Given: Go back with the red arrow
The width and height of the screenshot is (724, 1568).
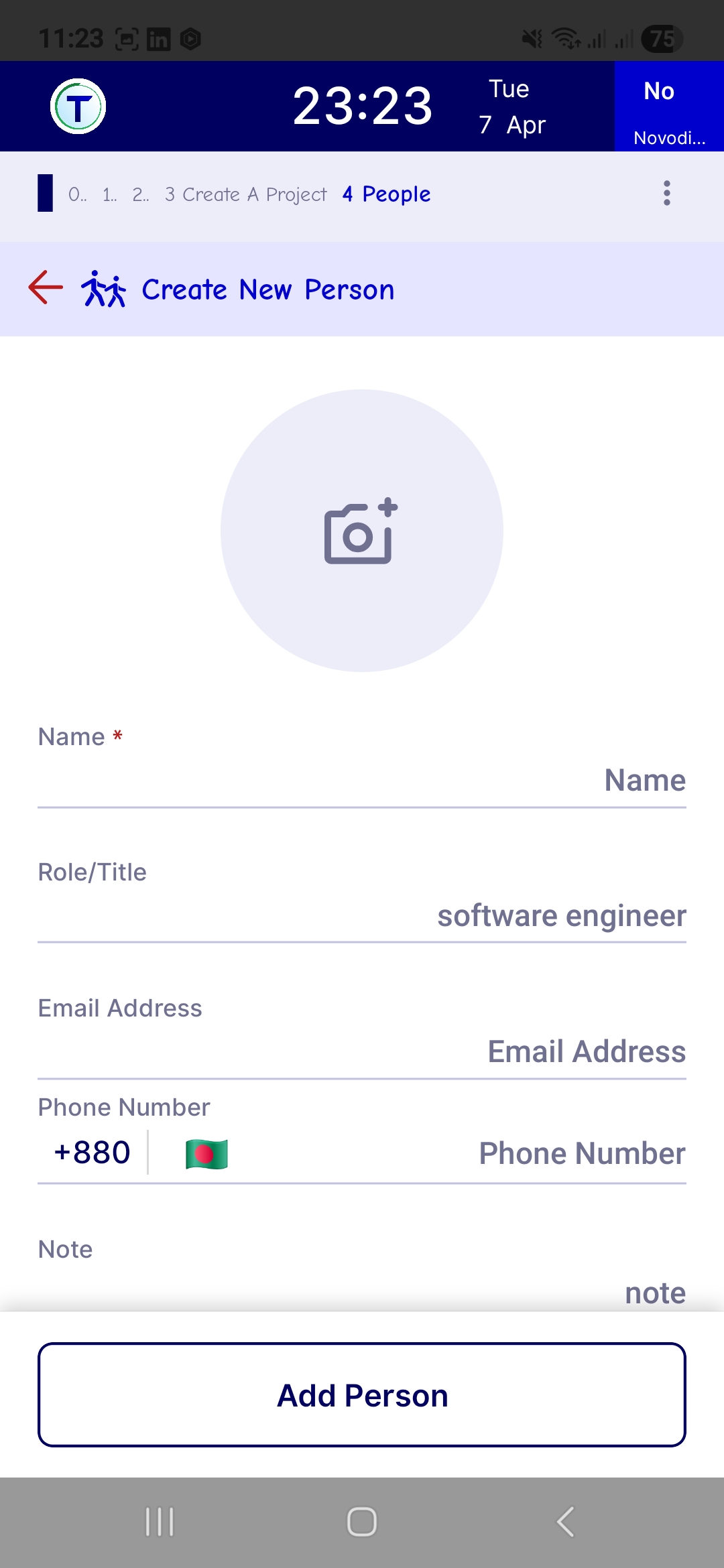Looking at the screenshot, I should (x=46, y=288).
